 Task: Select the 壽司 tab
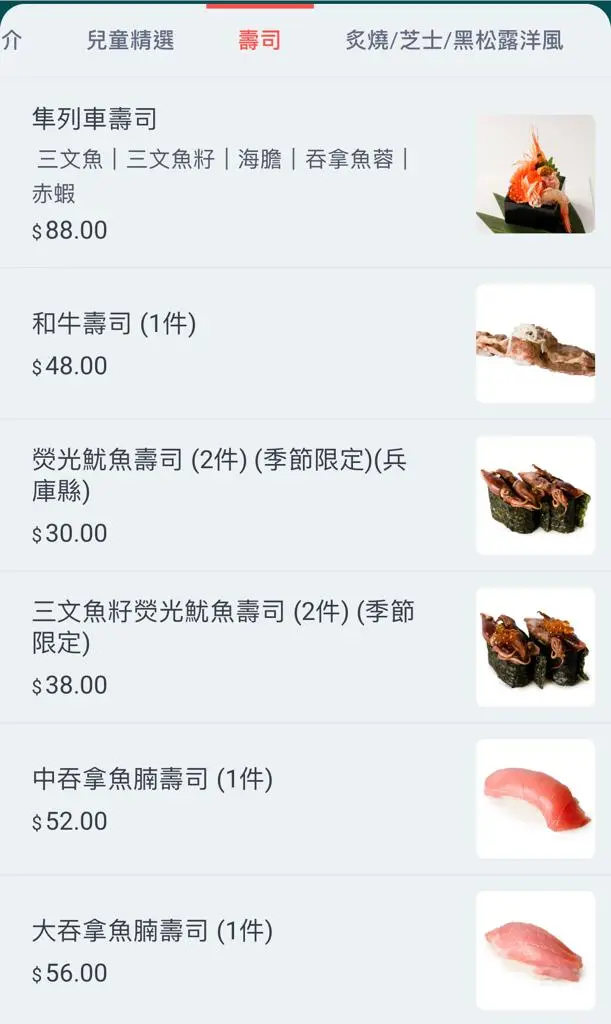(x=259, y=40)
